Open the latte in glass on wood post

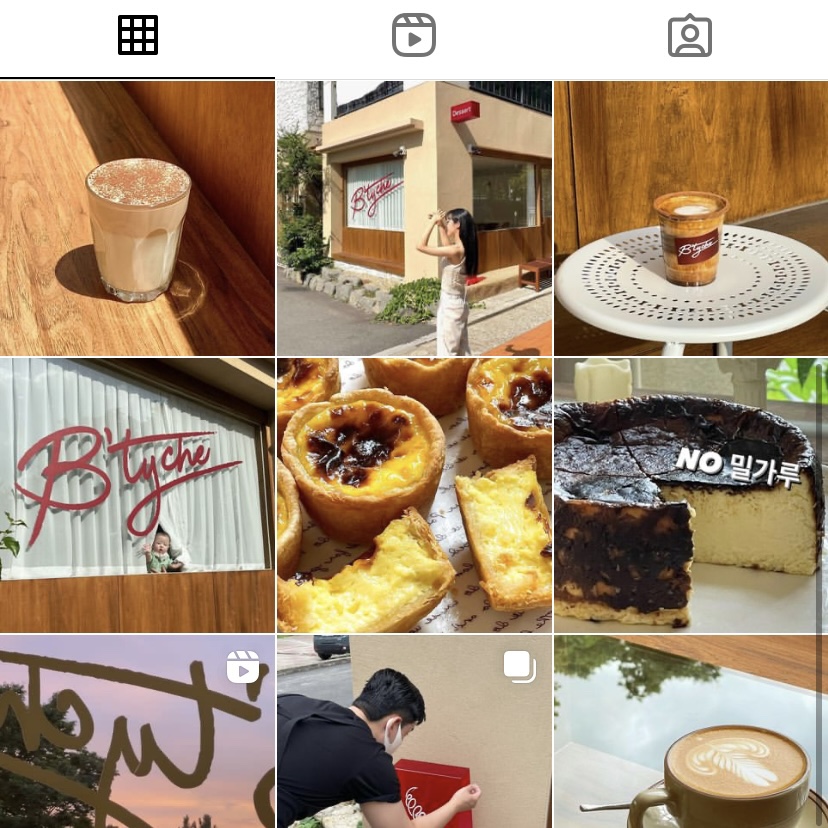pyautogui.click(x=137, y=218)
